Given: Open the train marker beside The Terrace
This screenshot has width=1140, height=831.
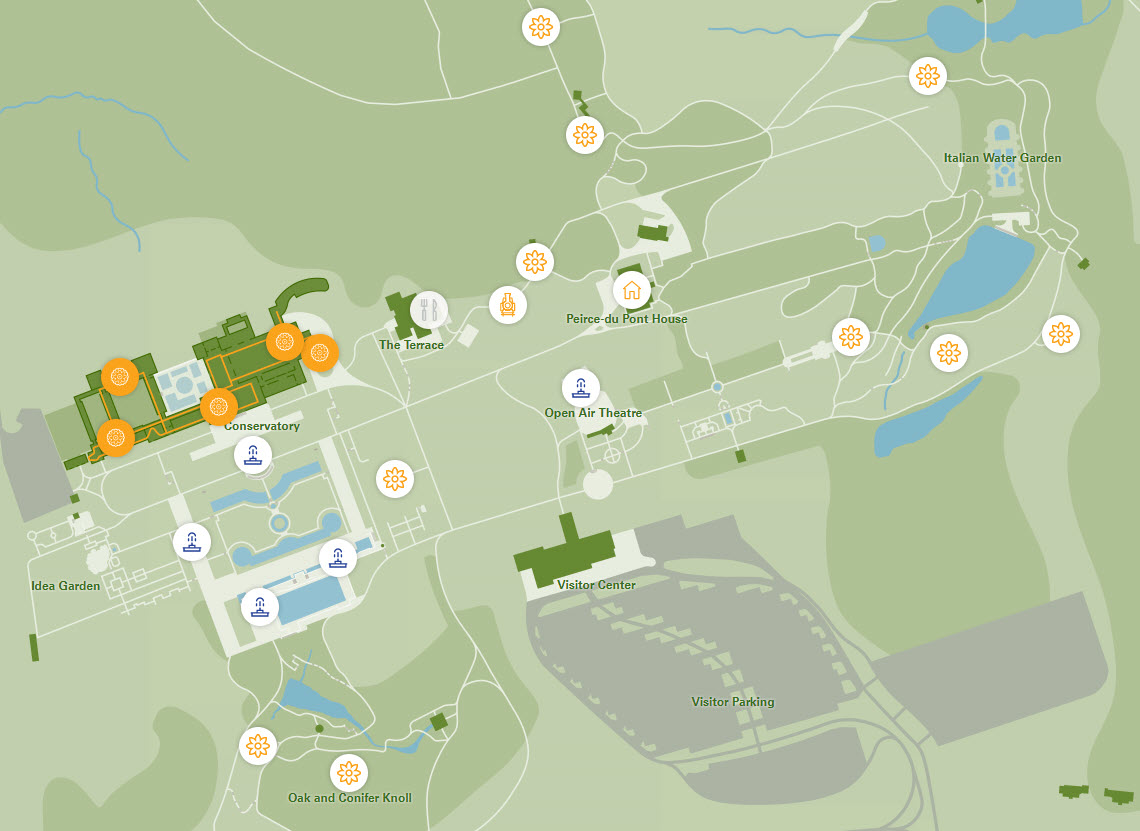Looking at the screenshot, I should point(508,304).
